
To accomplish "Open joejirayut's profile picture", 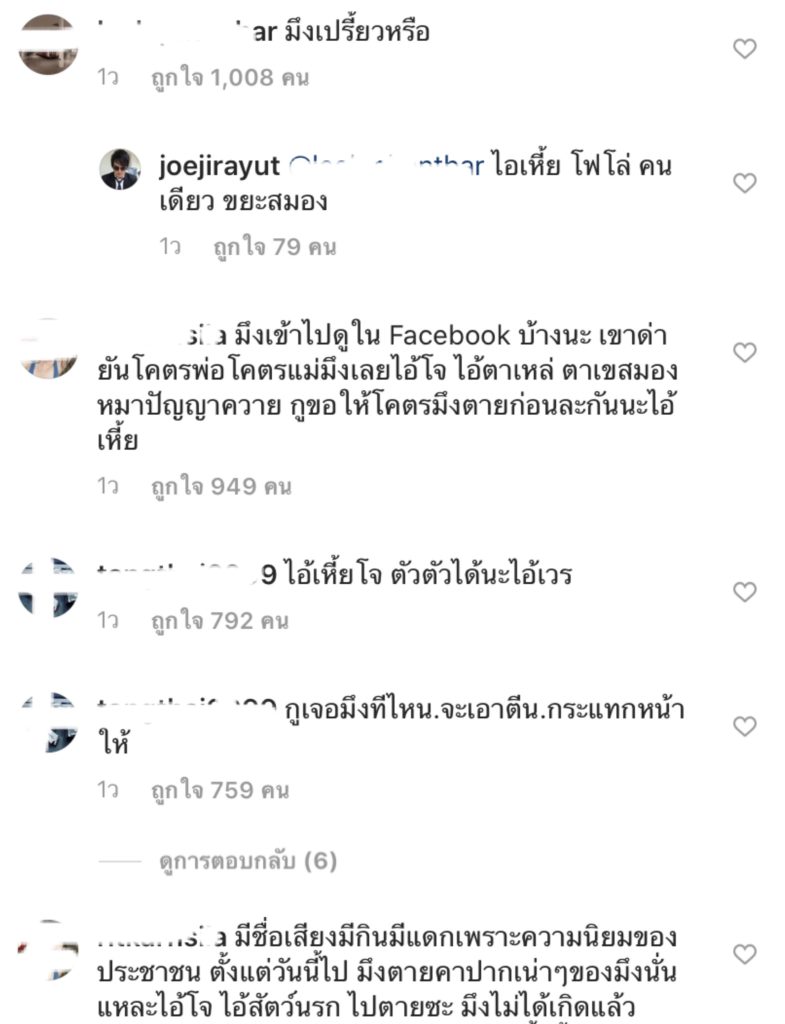I will [120, 169].
